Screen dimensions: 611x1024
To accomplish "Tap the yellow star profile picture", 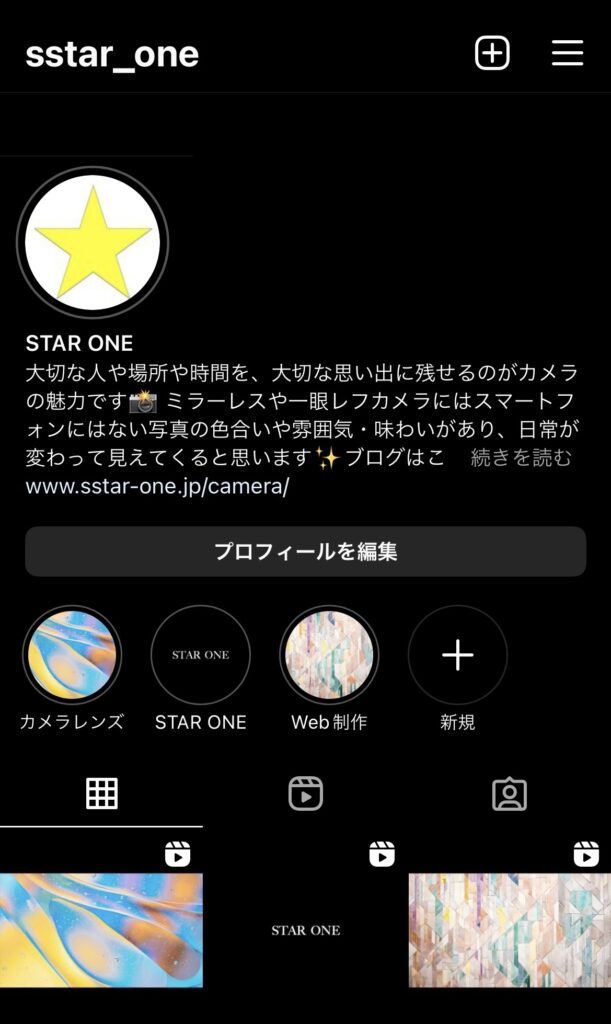I will coord(93,243).
